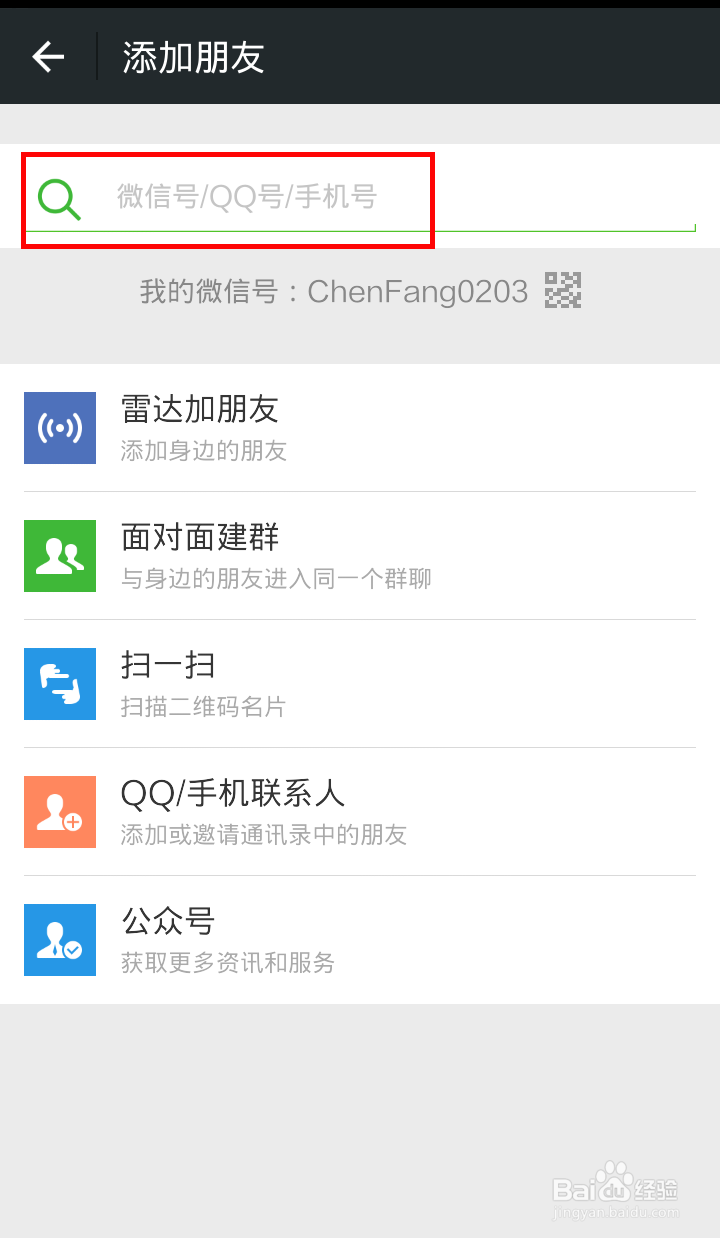Viewport: 720px width, 1238px height.
Task: Open QQ/手机联系人
Action: [x=360, y=812]
